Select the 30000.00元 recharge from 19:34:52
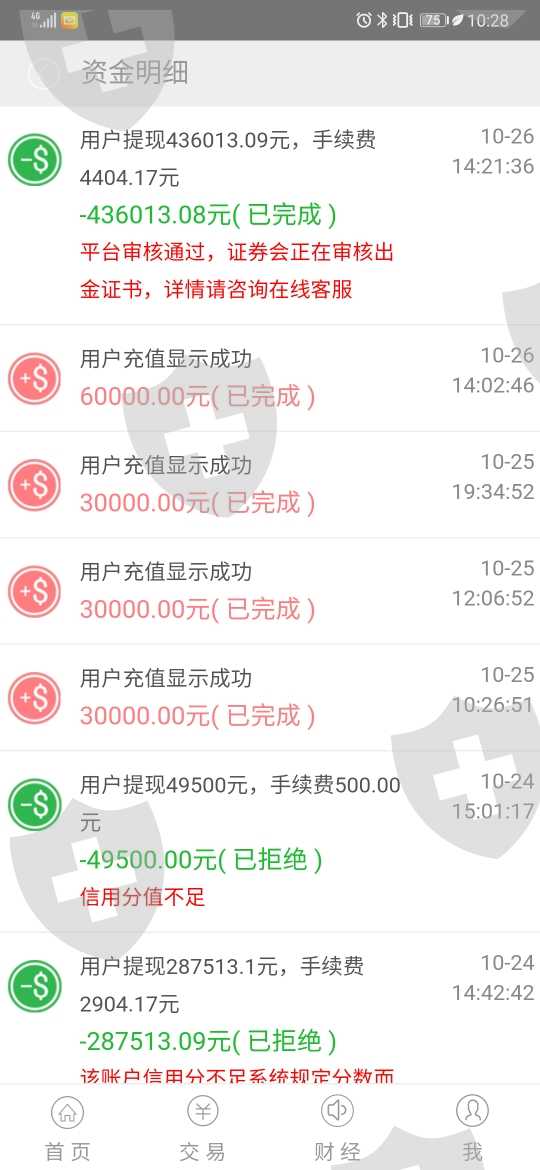Screen dimensions: 540x1170 tap(270, 485)
